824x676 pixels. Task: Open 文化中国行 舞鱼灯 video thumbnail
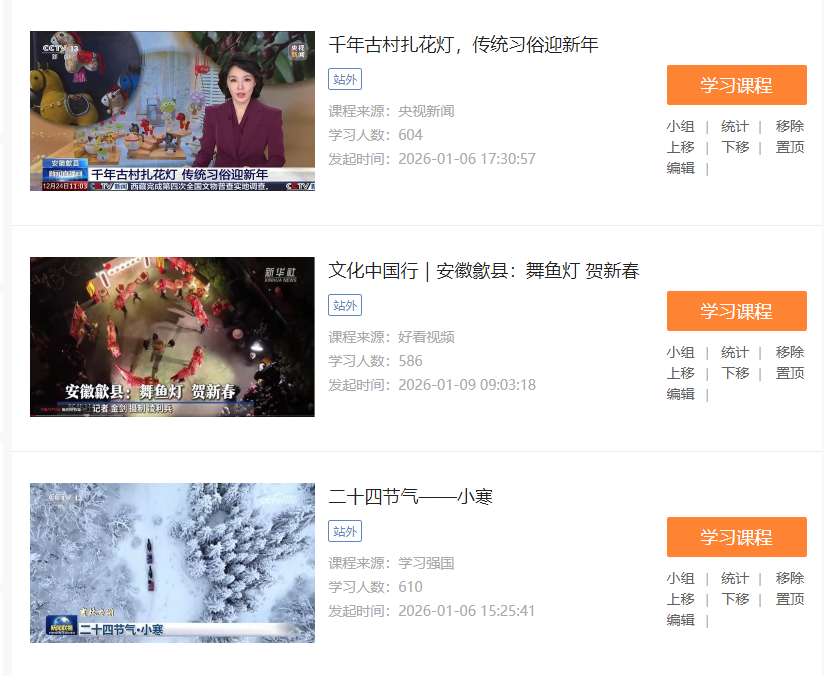[172, 337]
